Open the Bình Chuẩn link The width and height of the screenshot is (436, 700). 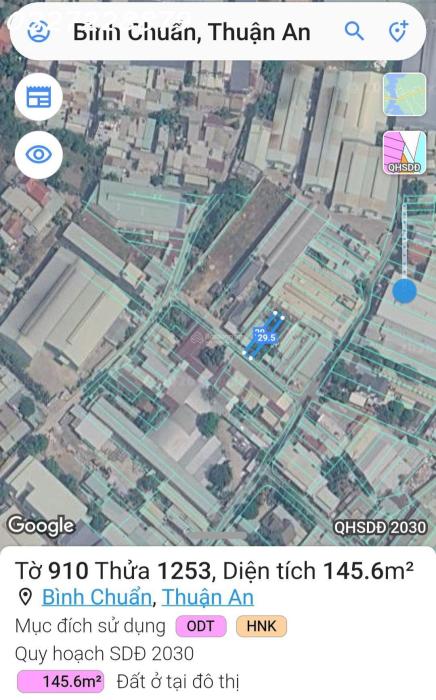coord(97,597)
